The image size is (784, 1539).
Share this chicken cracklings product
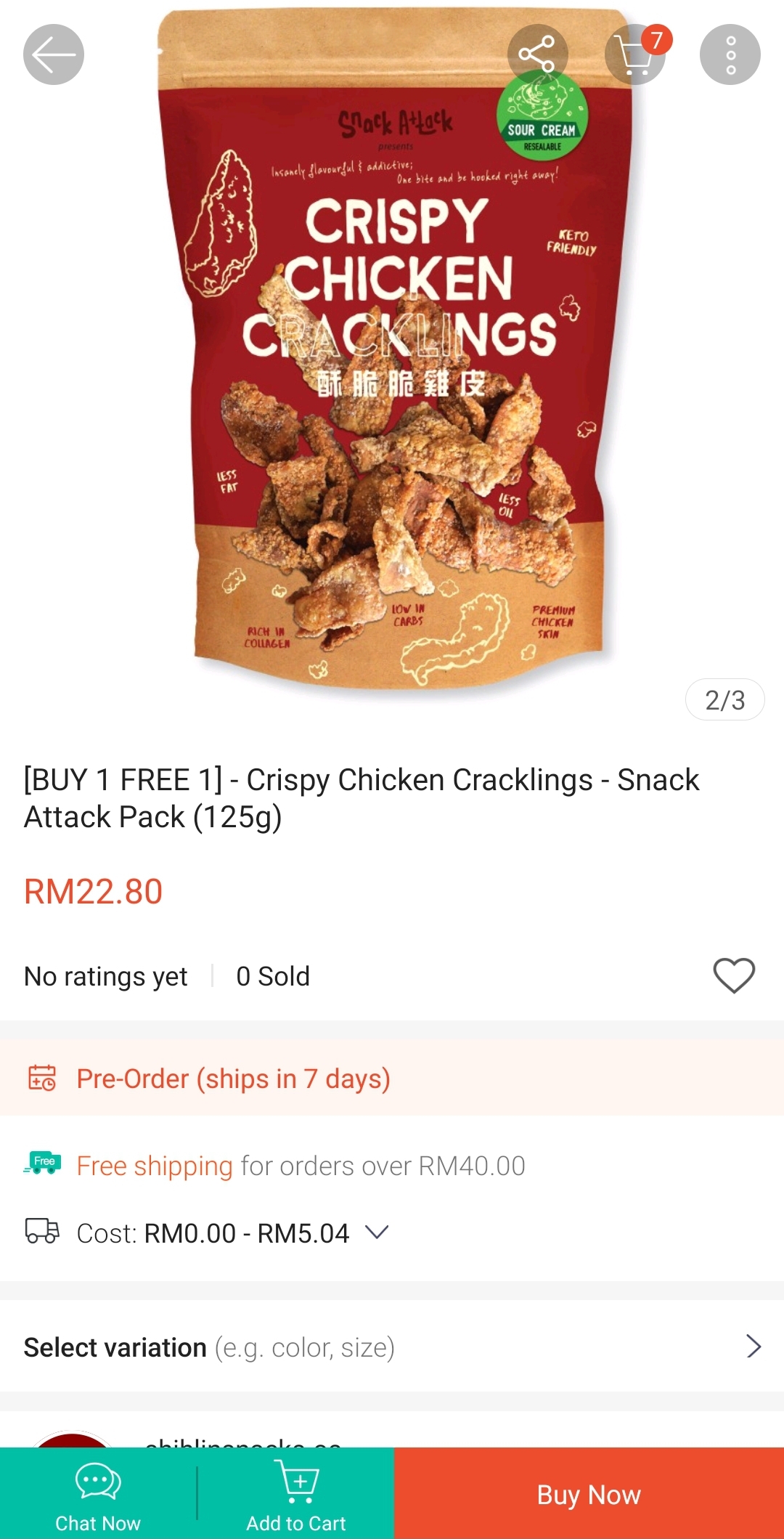tap(537, 54)
